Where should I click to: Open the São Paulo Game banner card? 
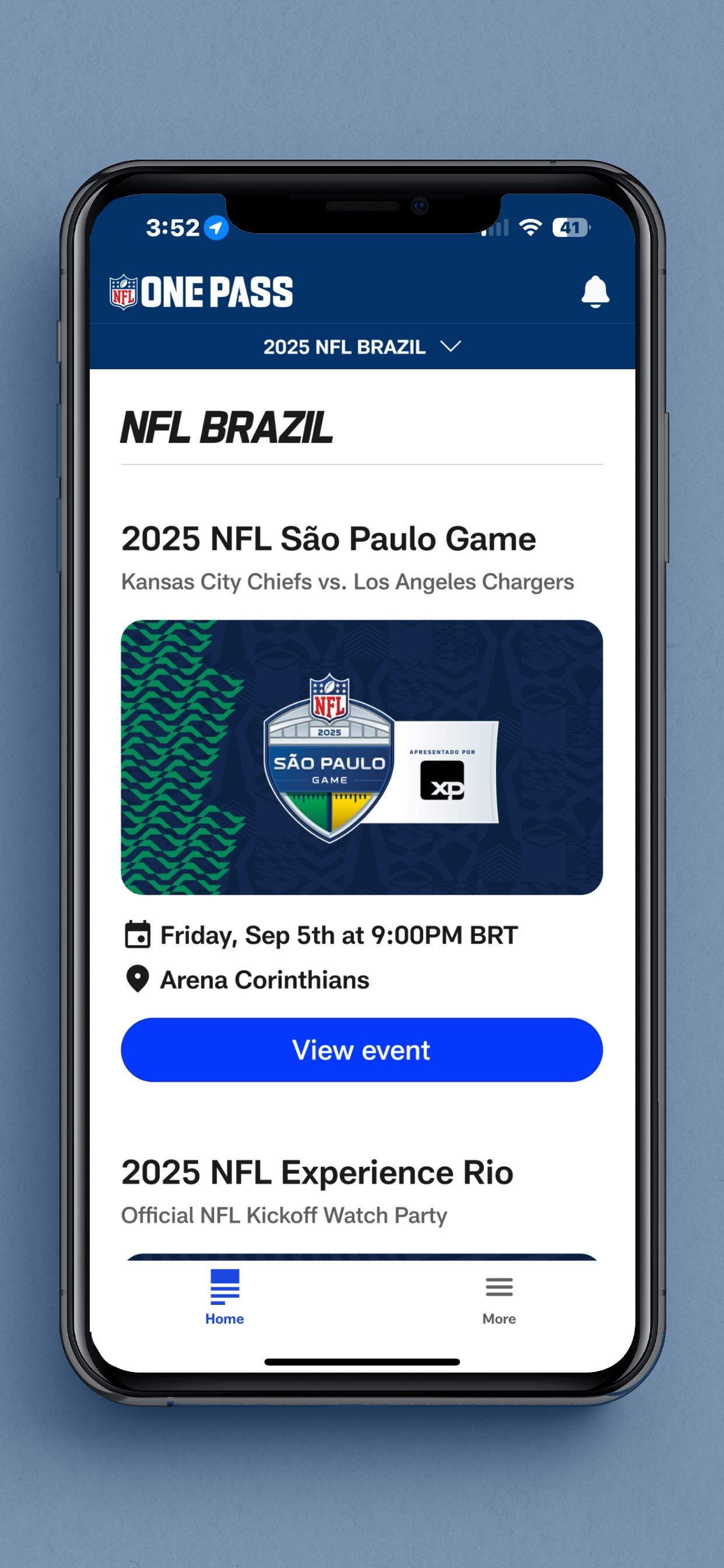tap(361, 757)
